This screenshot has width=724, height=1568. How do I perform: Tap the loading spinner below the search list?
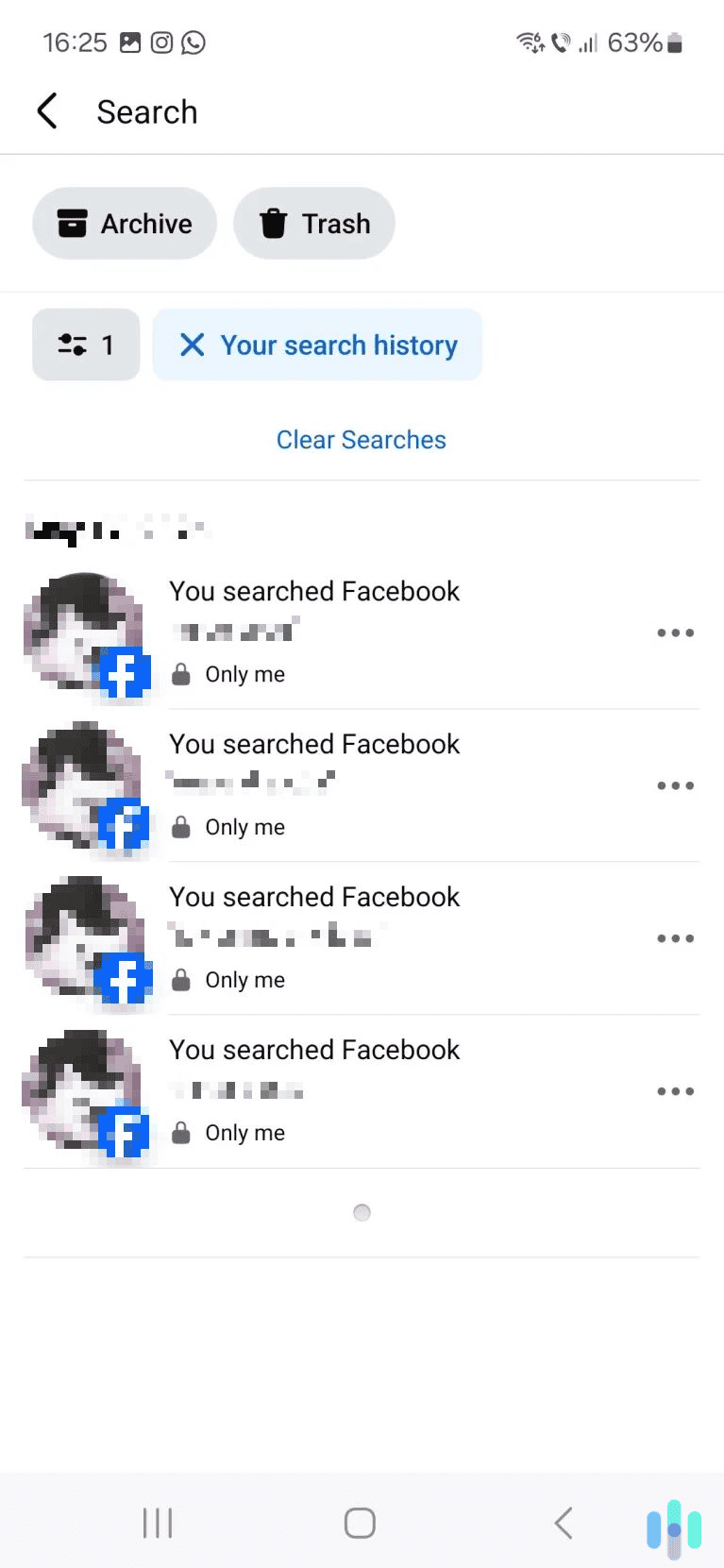pyautogui.click(x=361, y=1212)
